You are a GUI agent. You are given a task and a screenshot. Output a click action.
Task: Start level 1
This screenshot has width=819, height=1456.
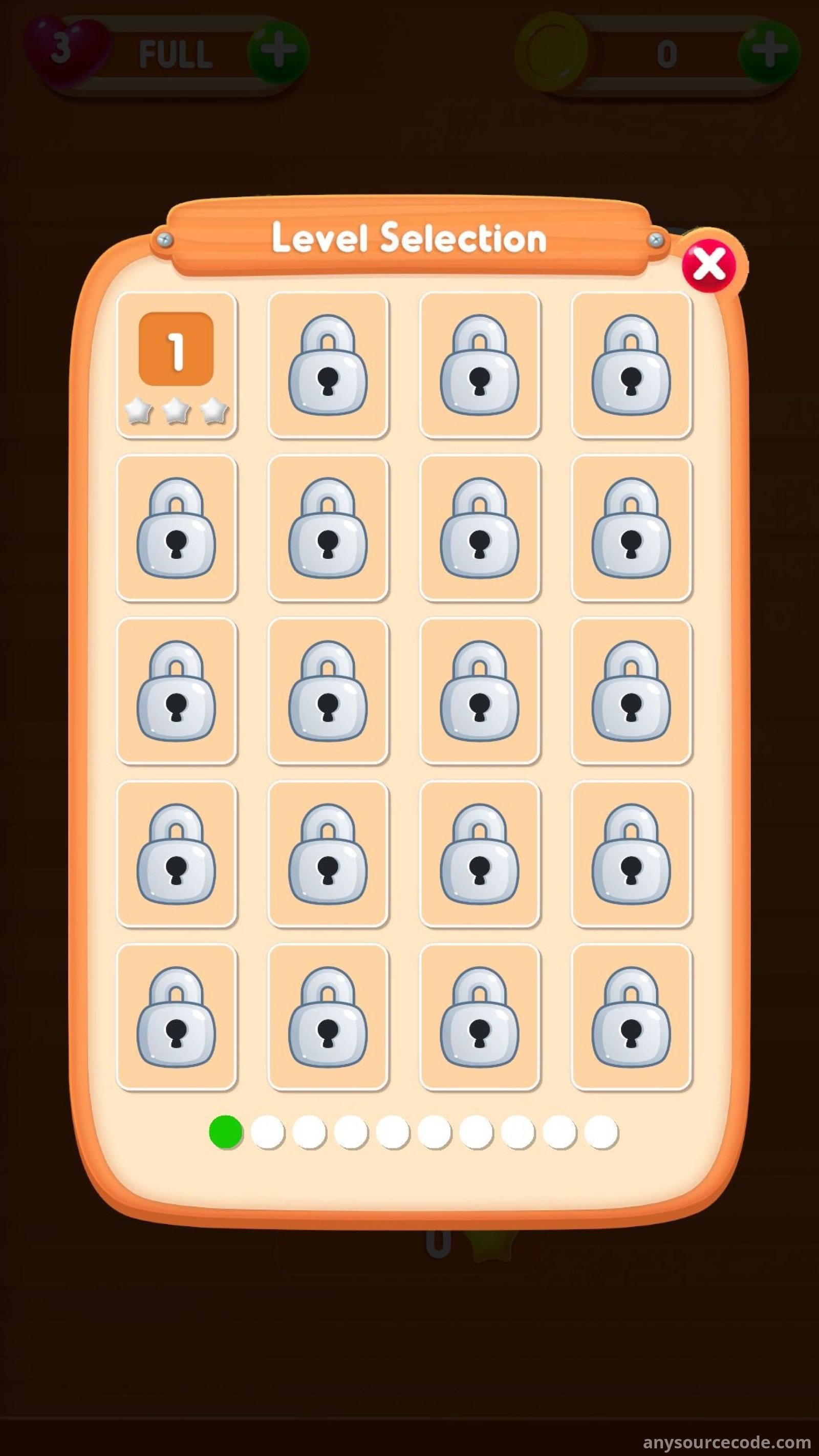[177, 365]
